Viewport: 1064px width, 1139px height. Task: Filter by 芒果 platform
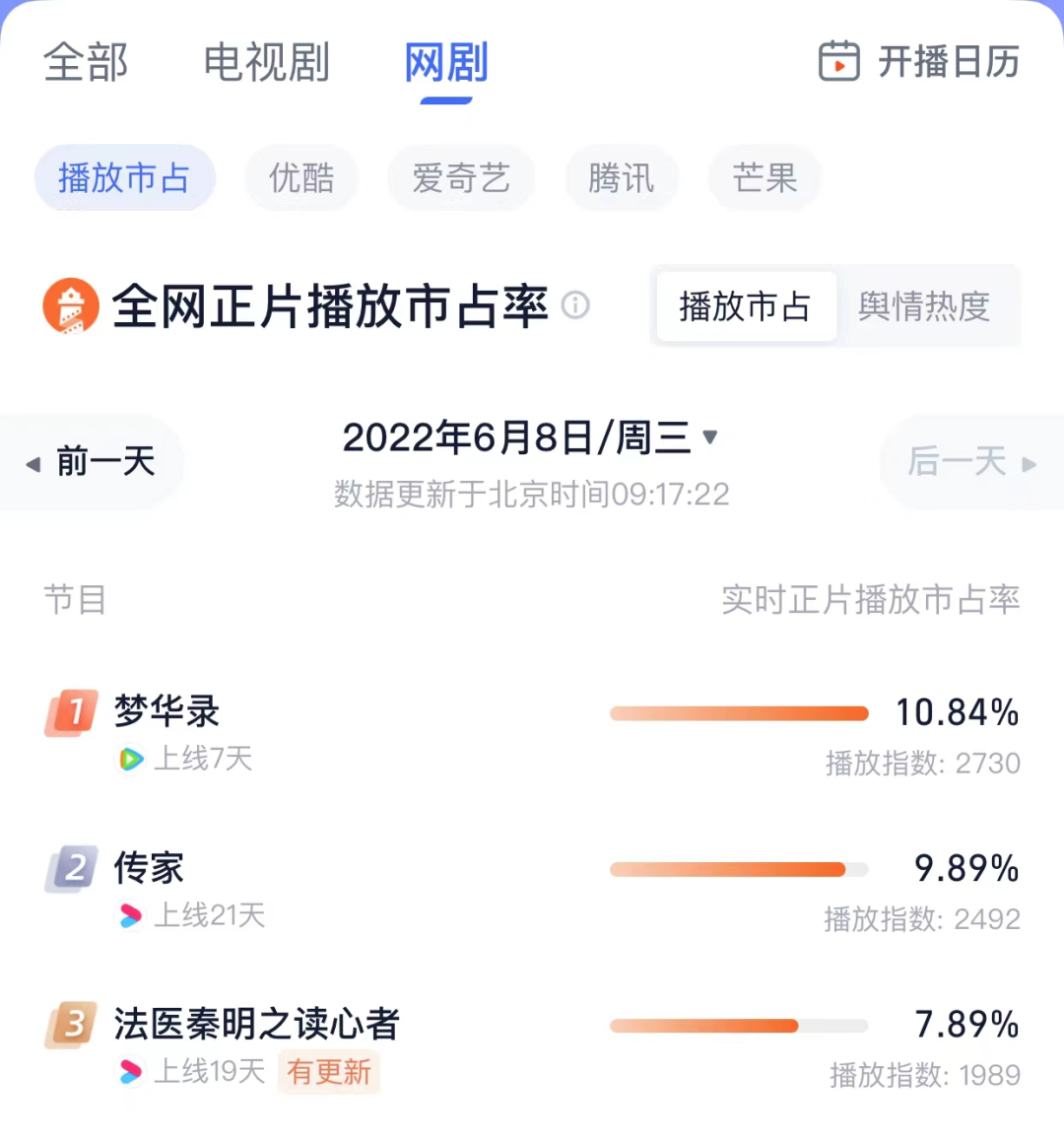pos(764,178)
